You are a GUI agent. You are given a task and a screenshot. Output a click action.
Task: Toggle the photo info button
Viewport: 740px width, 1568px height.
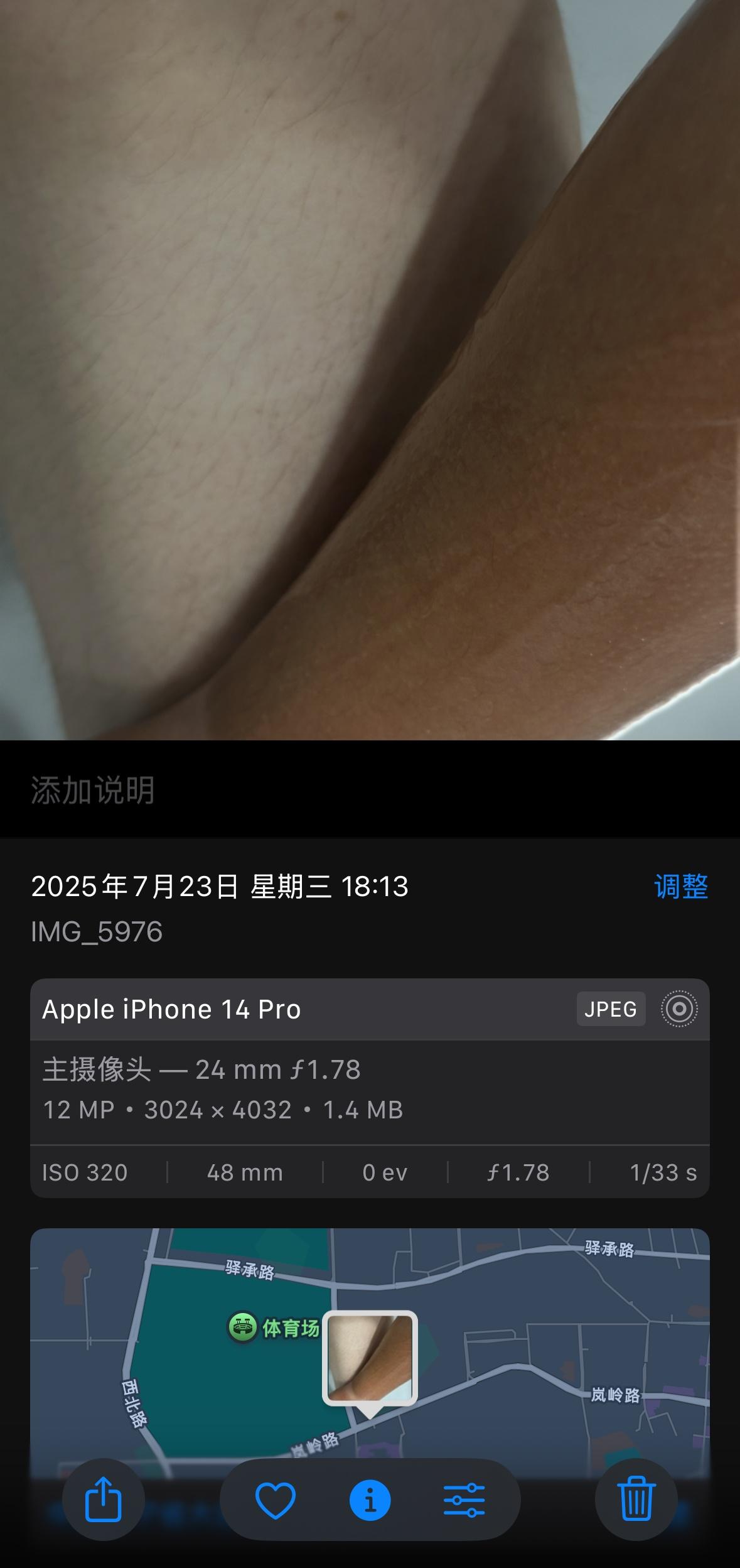370,1500
